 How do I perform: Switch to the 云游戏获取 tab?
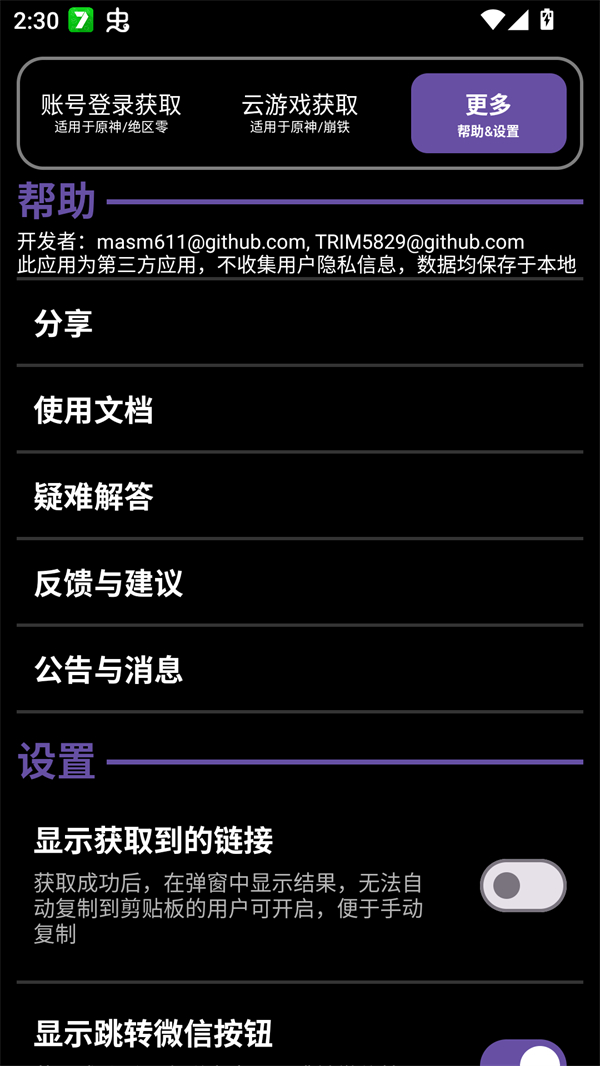click(x=300, y=113)
